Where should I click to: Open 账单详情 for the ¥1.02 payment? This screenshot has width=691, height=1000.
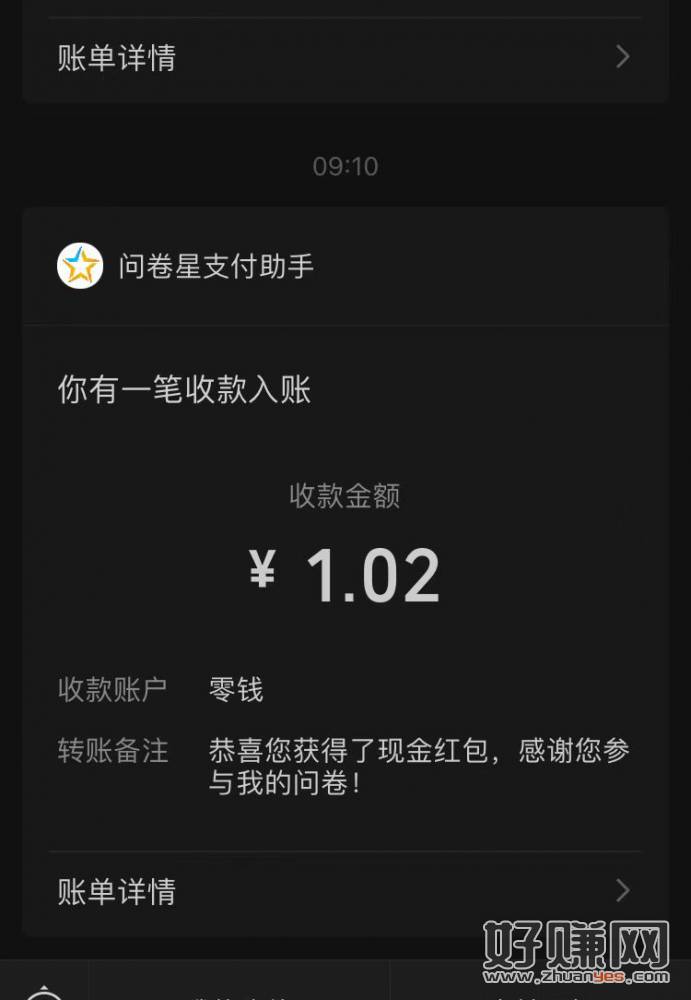344,891
